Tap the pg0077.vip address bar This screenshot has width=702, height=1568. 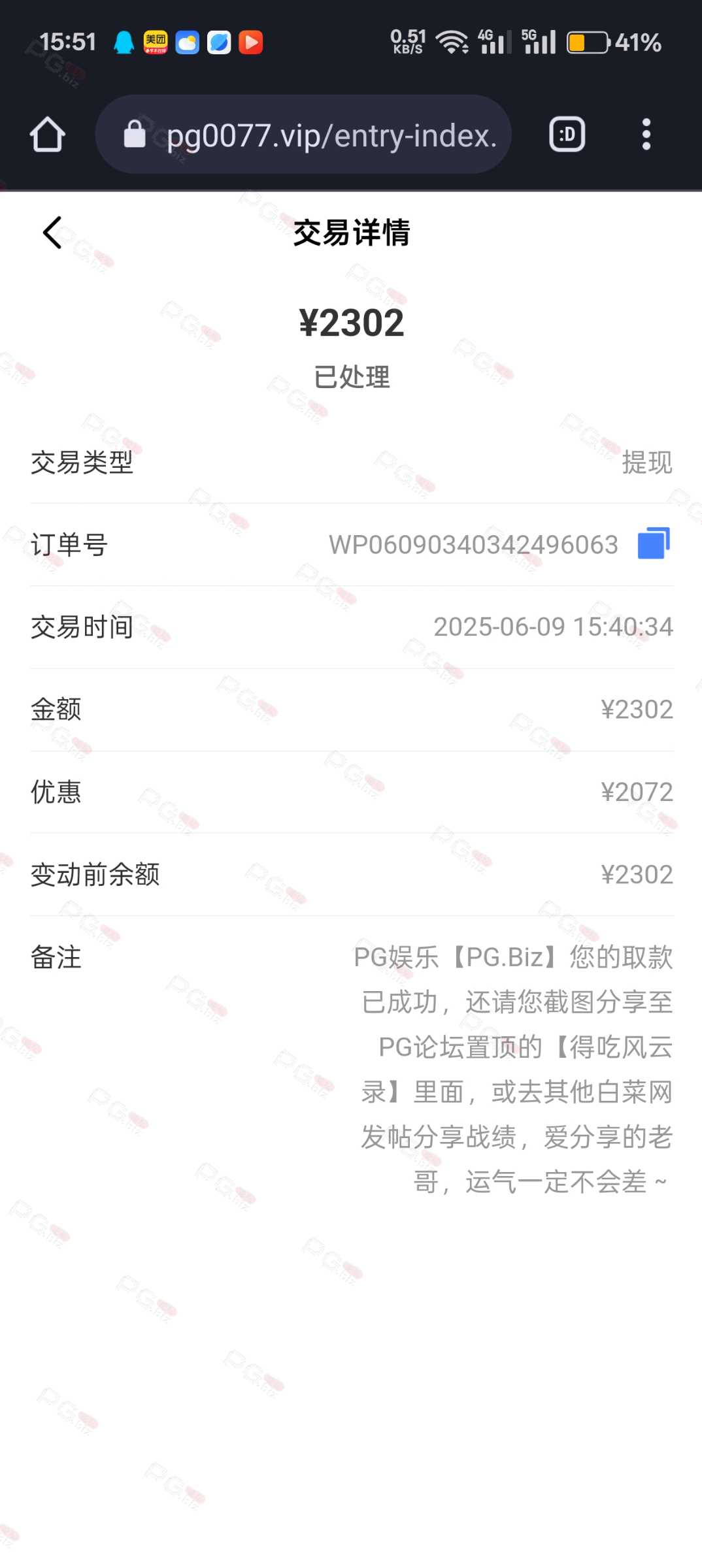[x=303, y=135]
